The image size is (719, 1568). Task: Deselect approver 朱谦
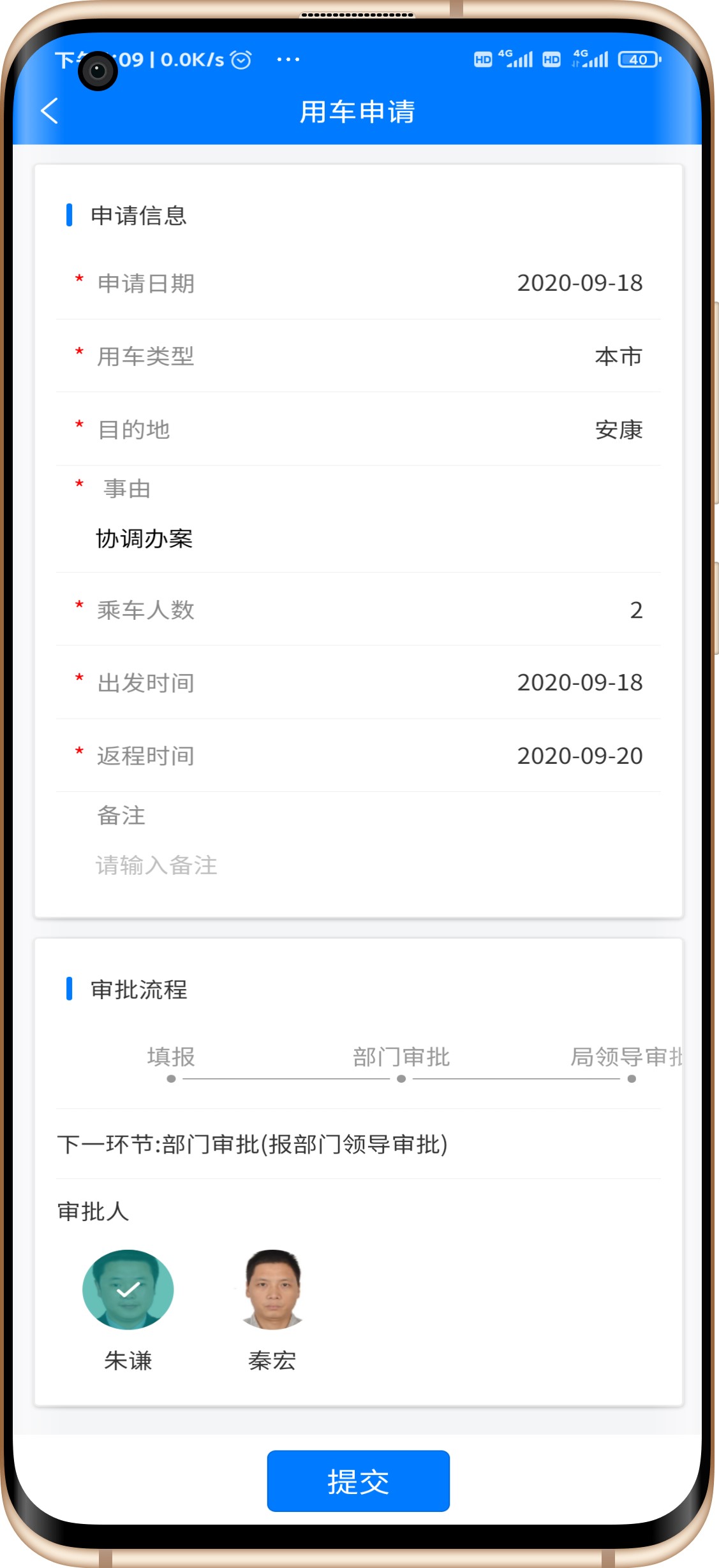point(128,1289)
